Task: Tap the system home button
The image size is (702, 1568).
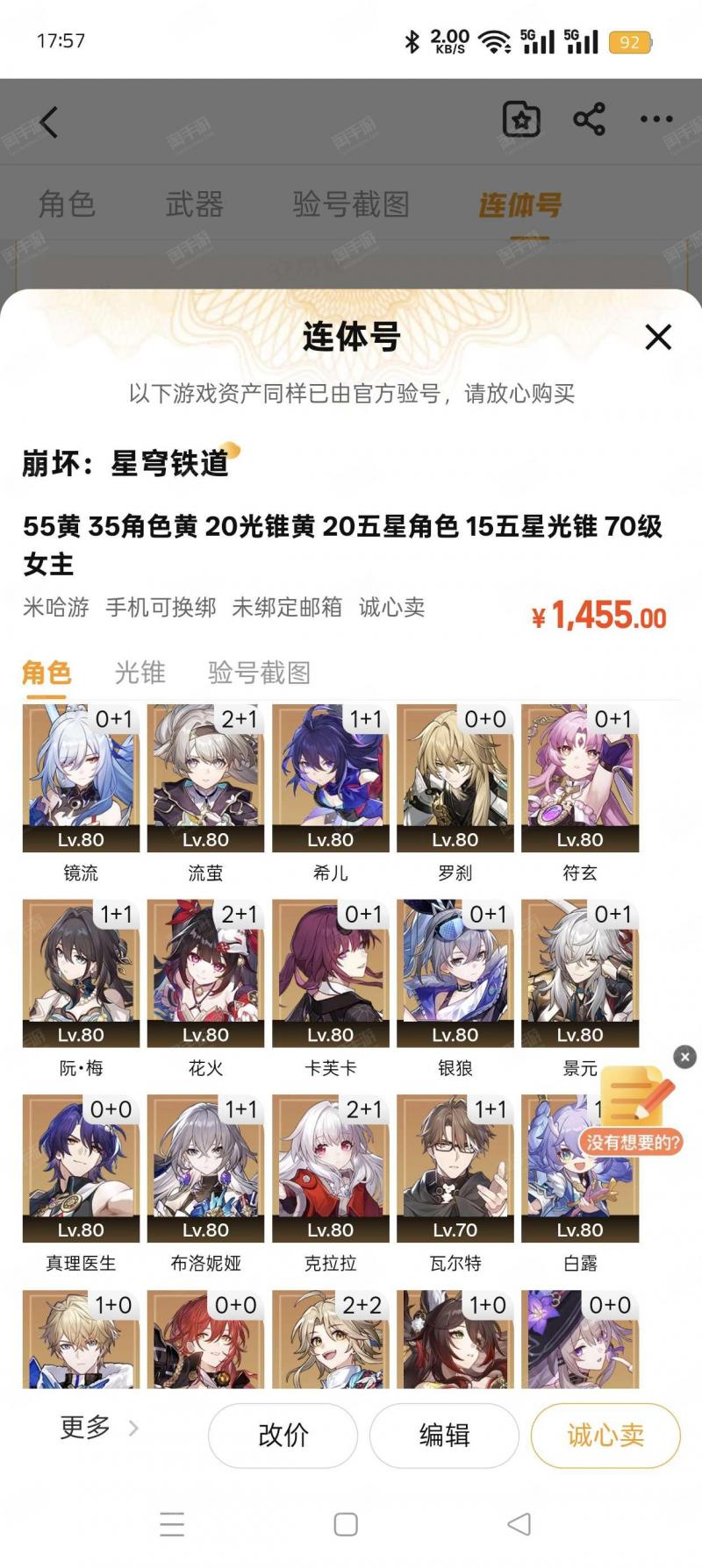Action: tap(346, 1524)
